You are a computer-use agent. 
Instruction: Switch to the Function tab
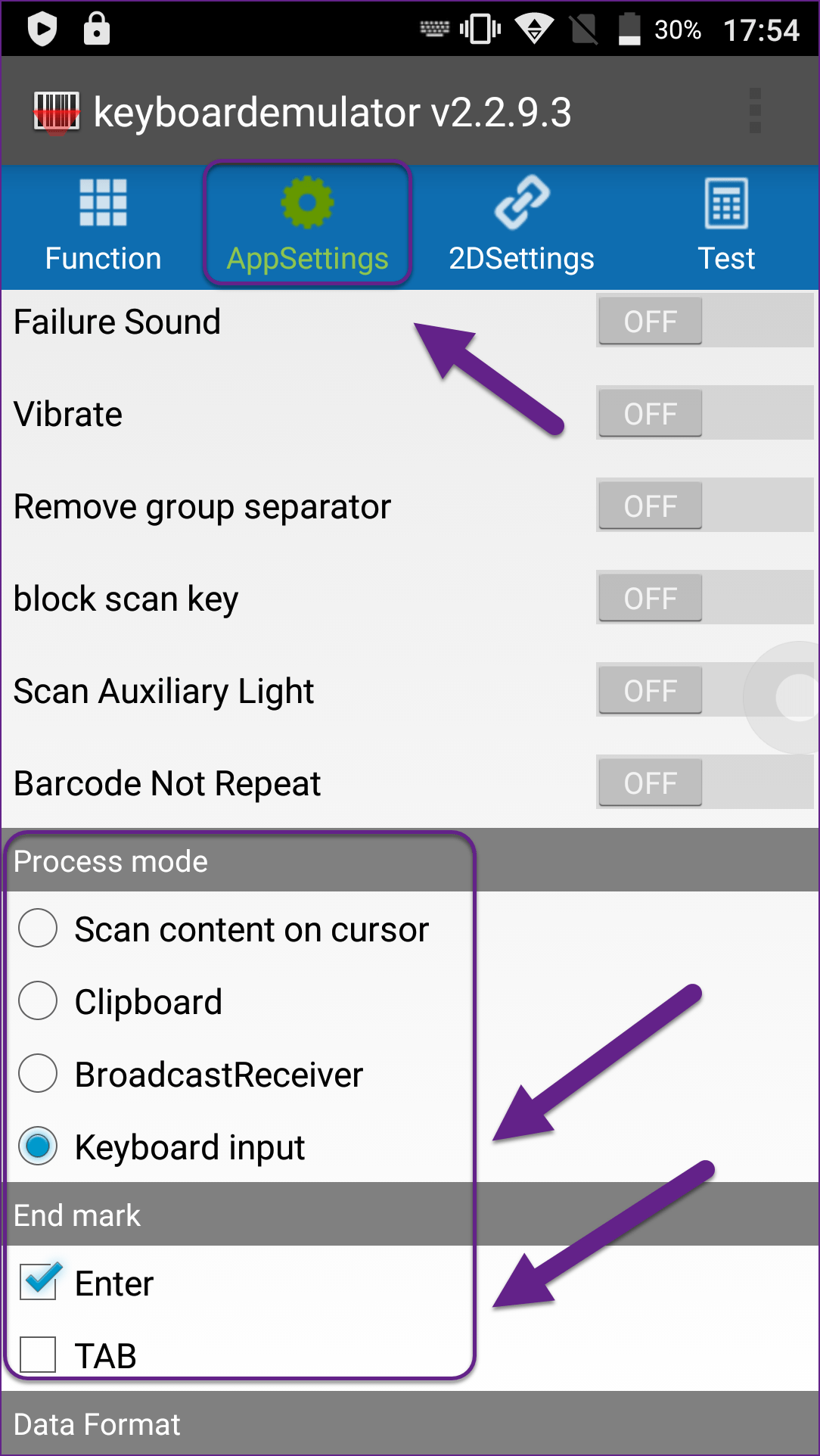[103, 226]
